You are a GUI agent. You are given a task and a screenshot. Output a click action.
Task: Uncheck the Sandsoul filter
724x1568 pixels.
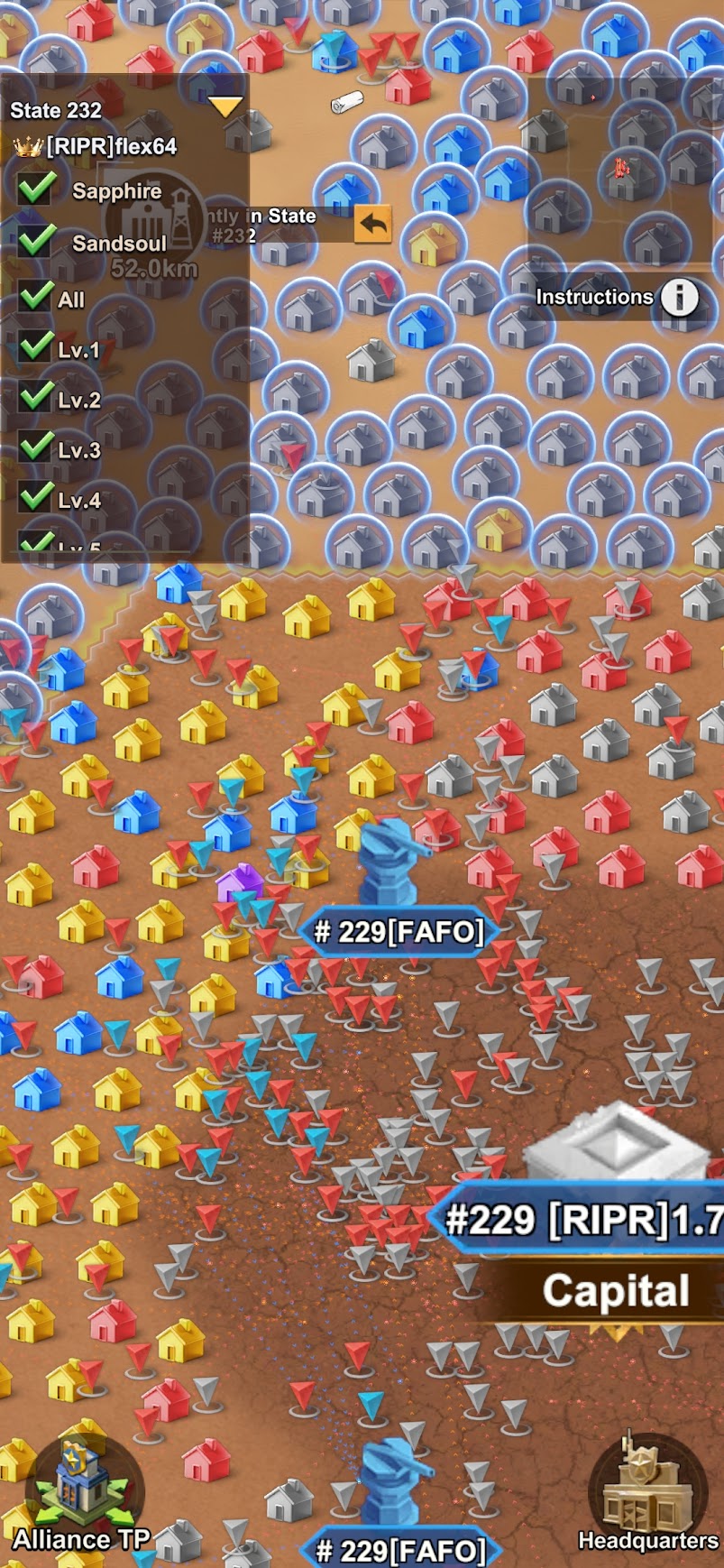point(37,241)
